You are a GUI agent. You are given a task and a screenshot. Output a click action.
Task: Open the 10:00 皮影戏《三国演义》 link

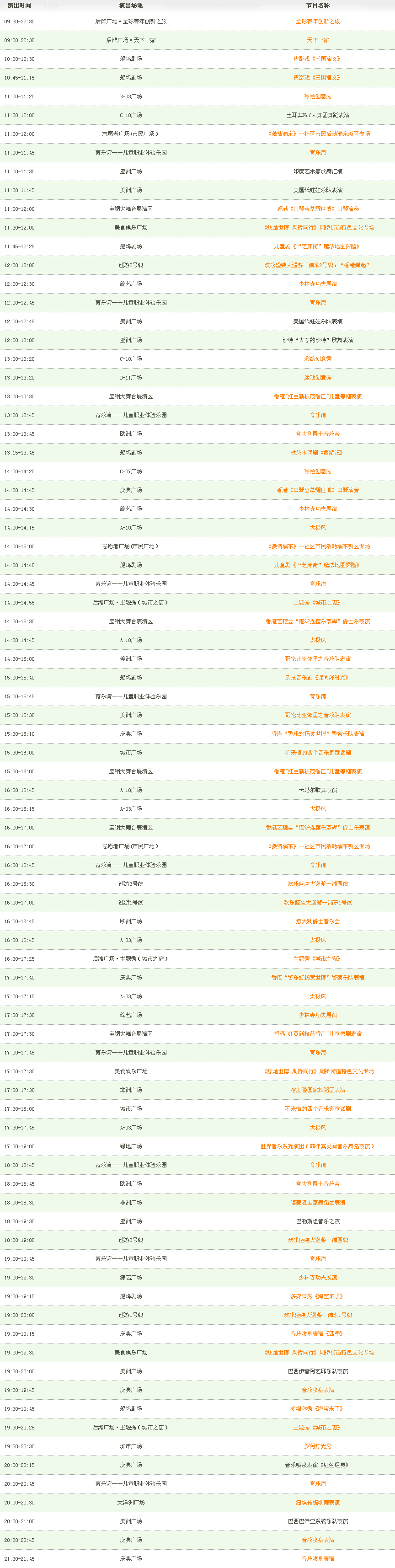coord(318,59)
